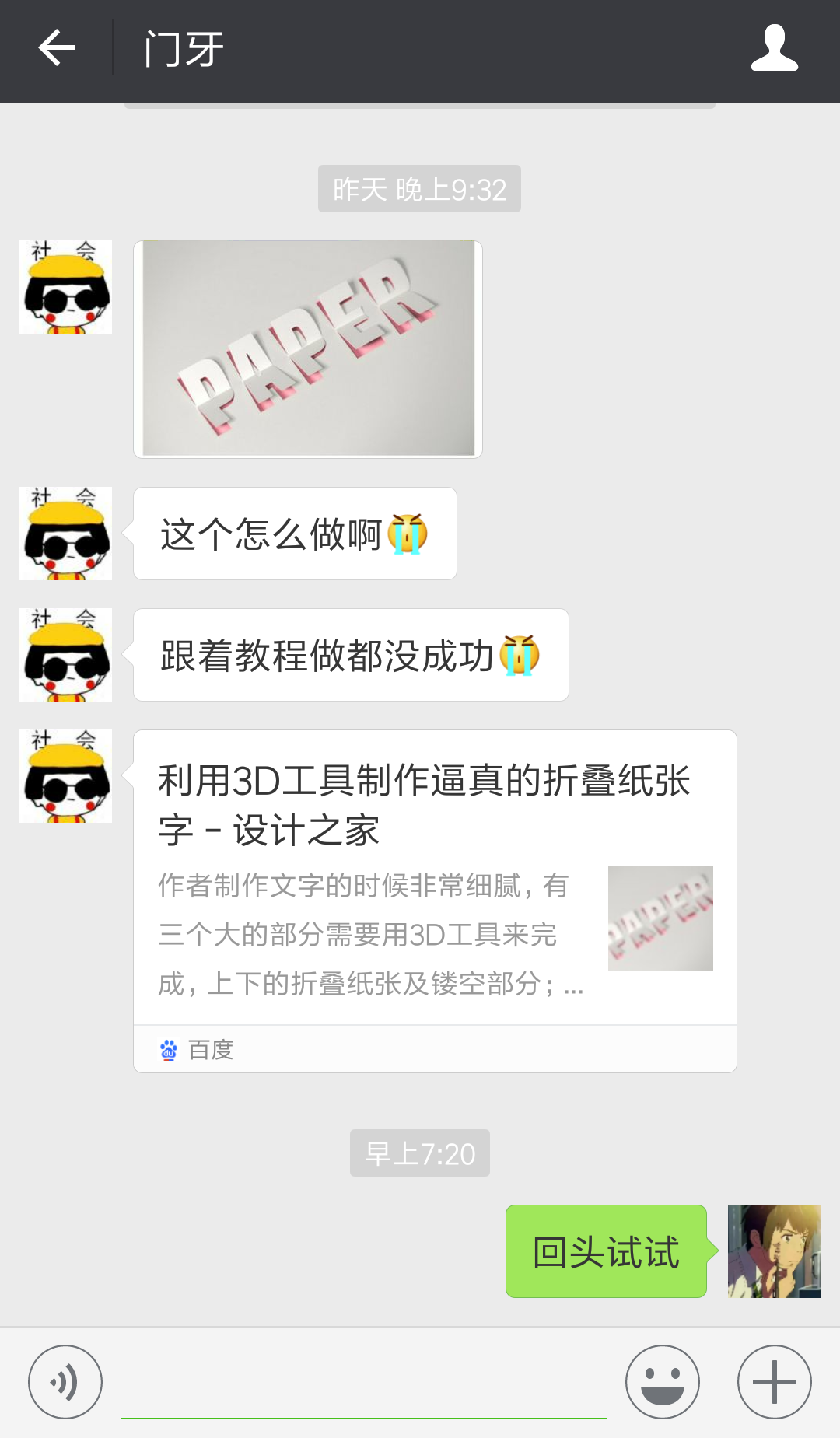Open the emoji sticker panel
Viewport: 840px width, 1438px height.
coord(663,1382)
